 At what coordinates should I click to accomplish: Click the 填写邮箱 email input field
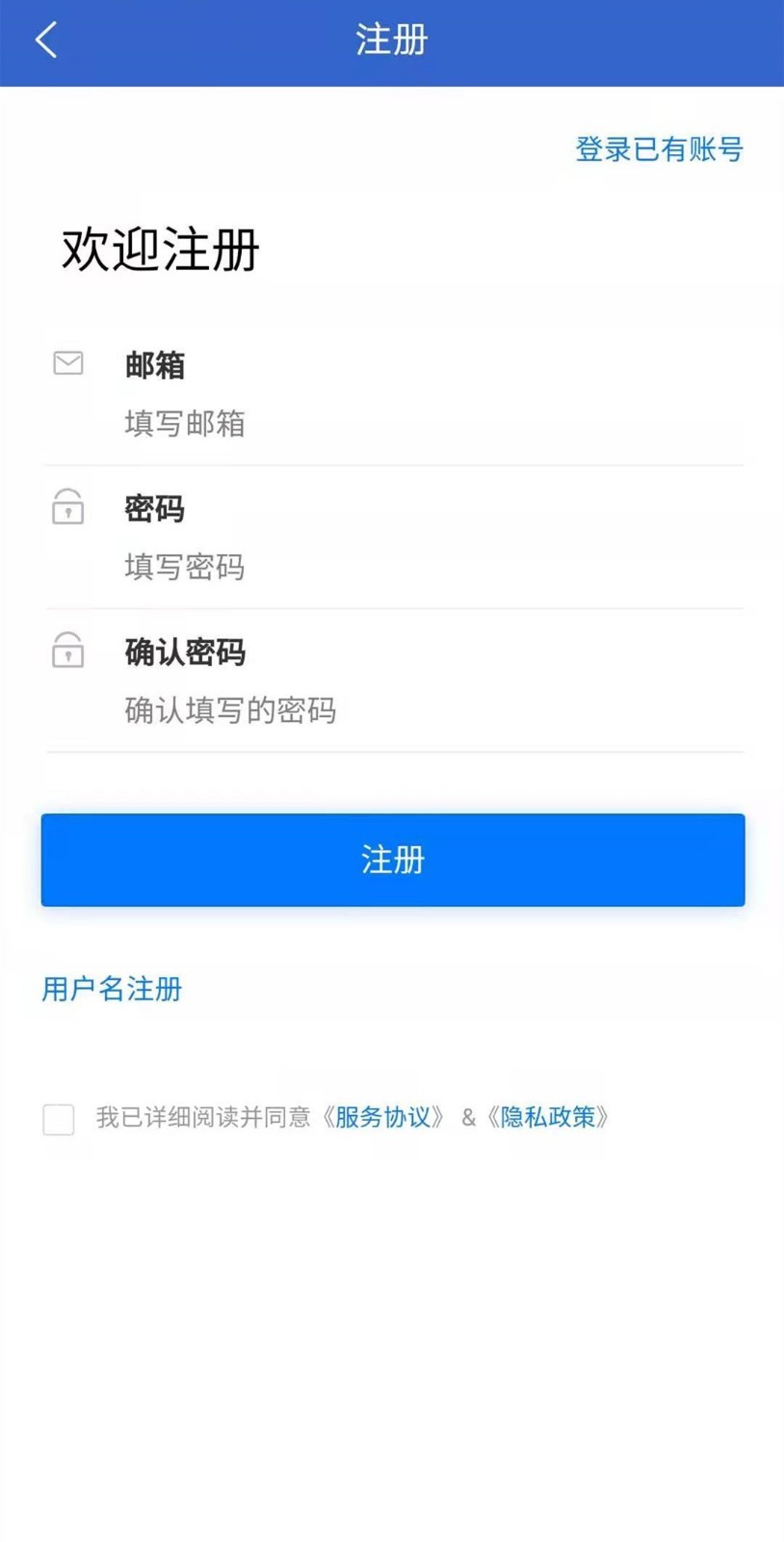tap(289, 424)
